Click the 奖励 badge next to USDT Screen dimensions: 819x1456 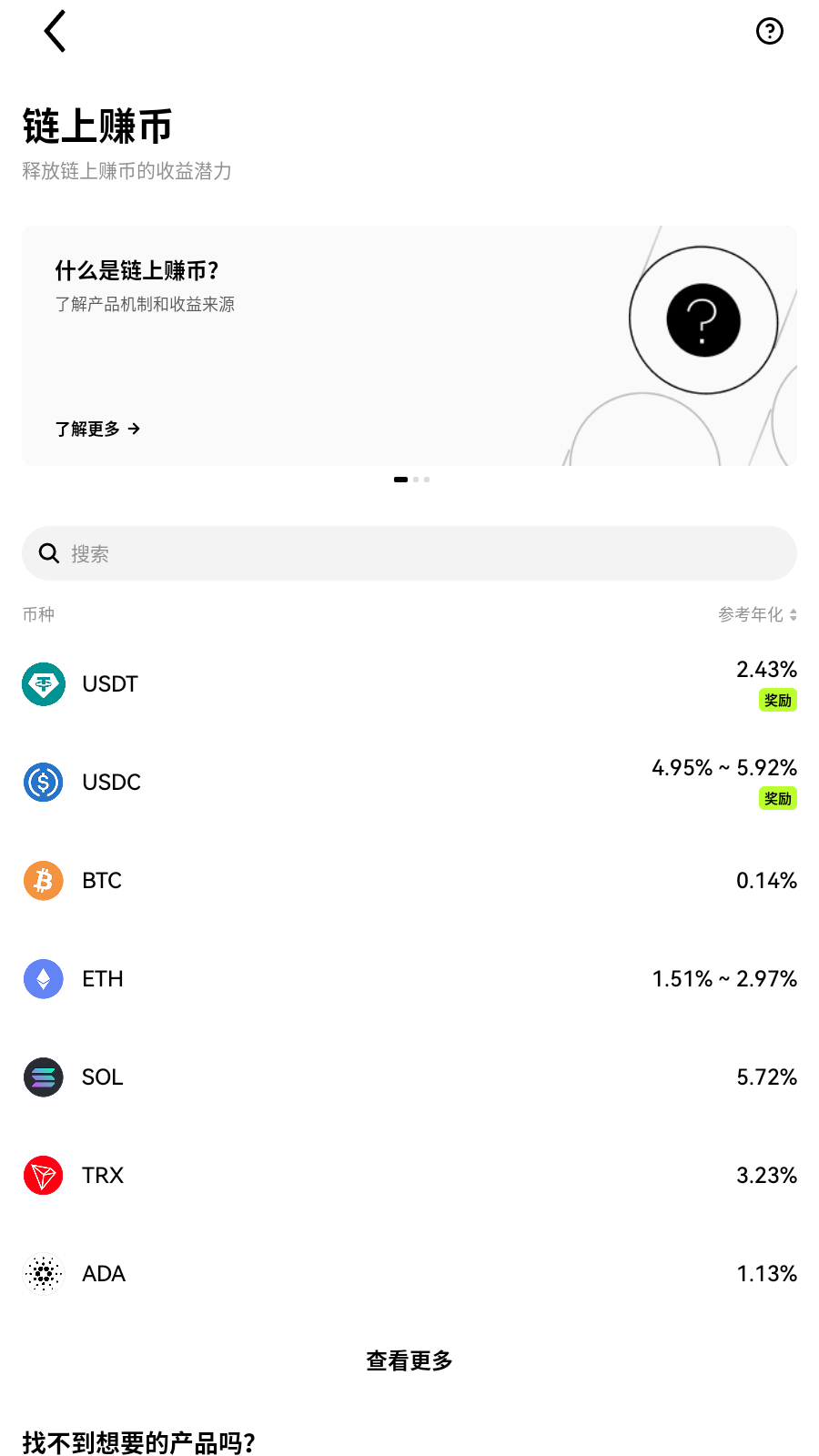pyautogui.click(x=777, y=701)
